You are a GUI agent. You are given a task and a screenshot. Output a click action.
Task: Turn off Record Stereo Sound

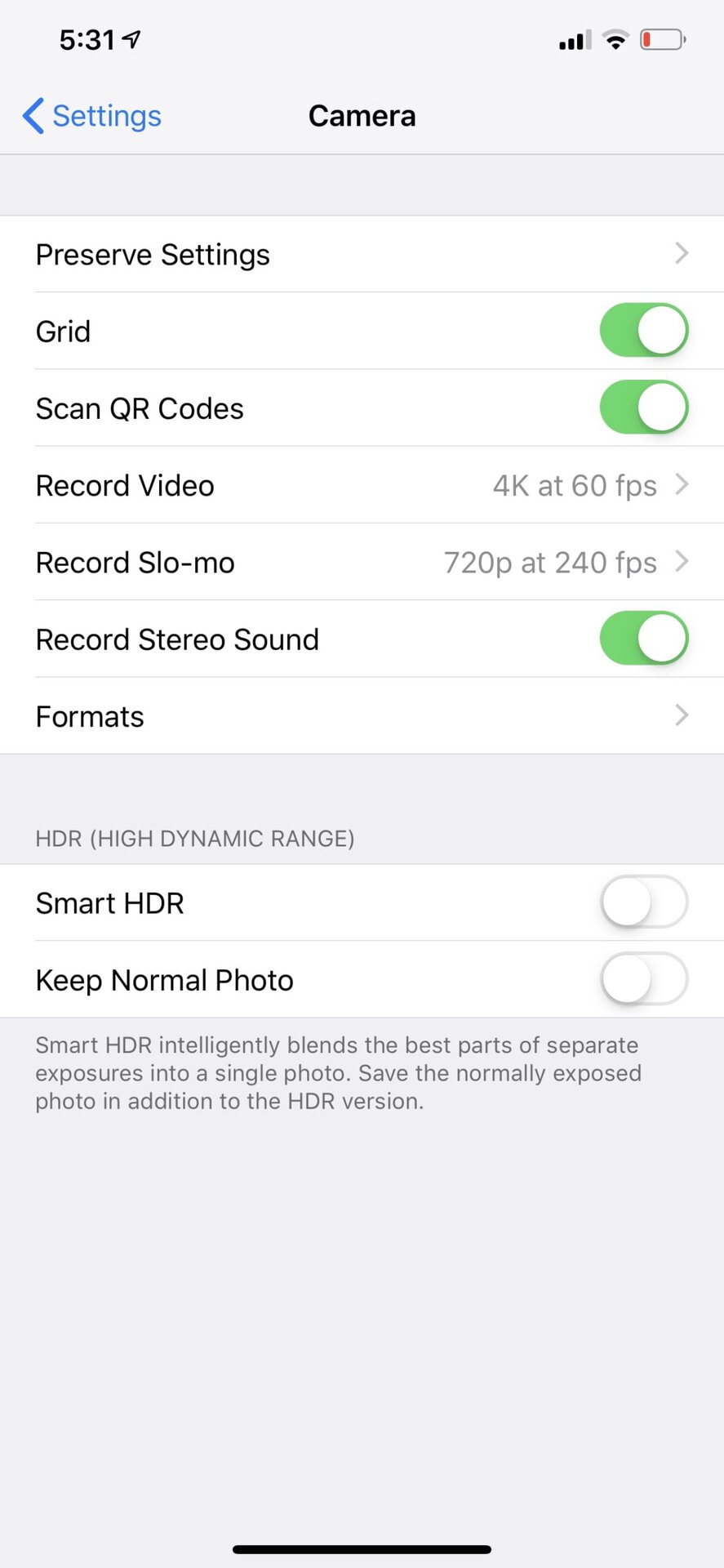click(643, 639)
